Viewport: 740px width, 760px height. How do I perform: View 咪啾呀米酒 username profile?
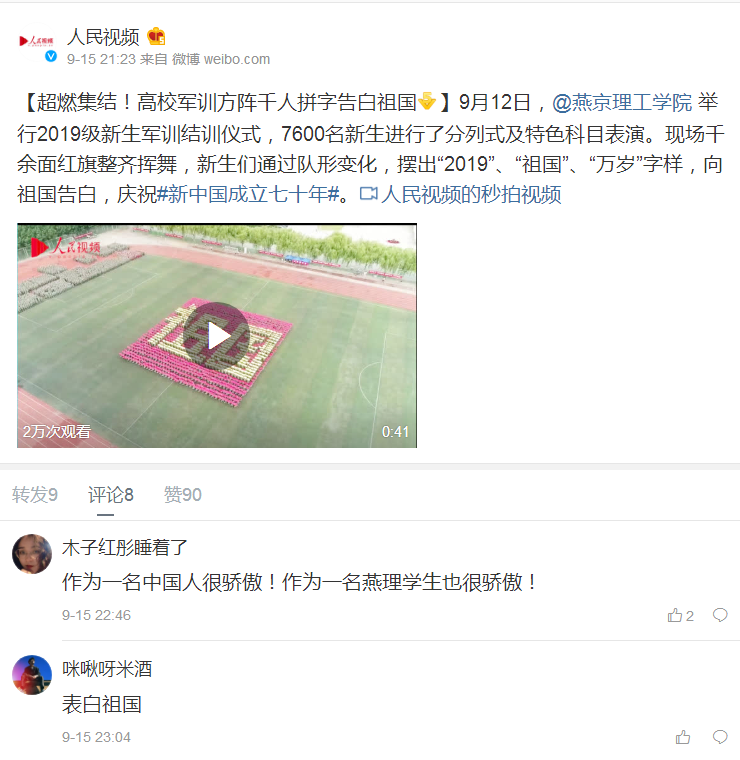point(107,669)
